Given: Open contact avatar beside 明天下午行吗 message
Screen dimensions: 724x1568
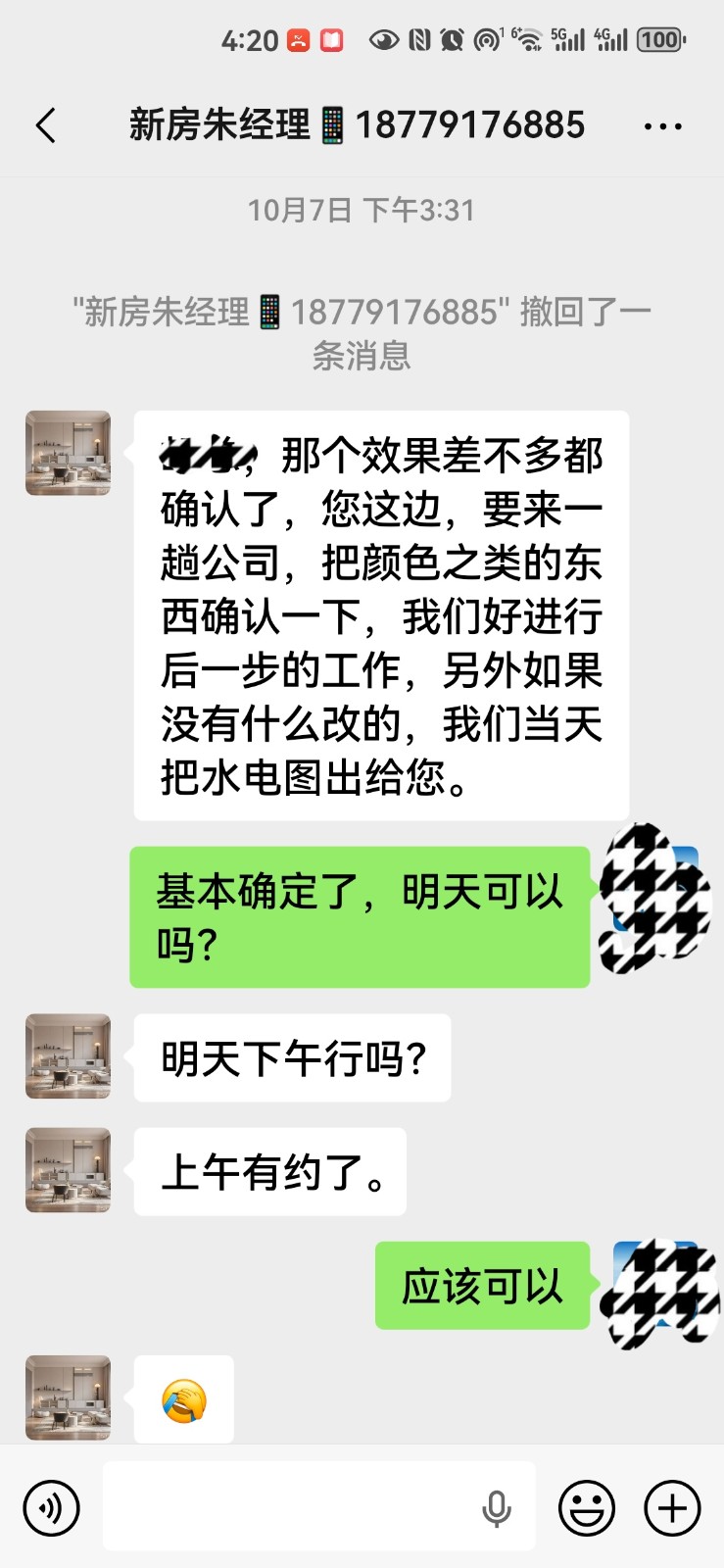Looking at the screenshot, I should coord(68,1056).
